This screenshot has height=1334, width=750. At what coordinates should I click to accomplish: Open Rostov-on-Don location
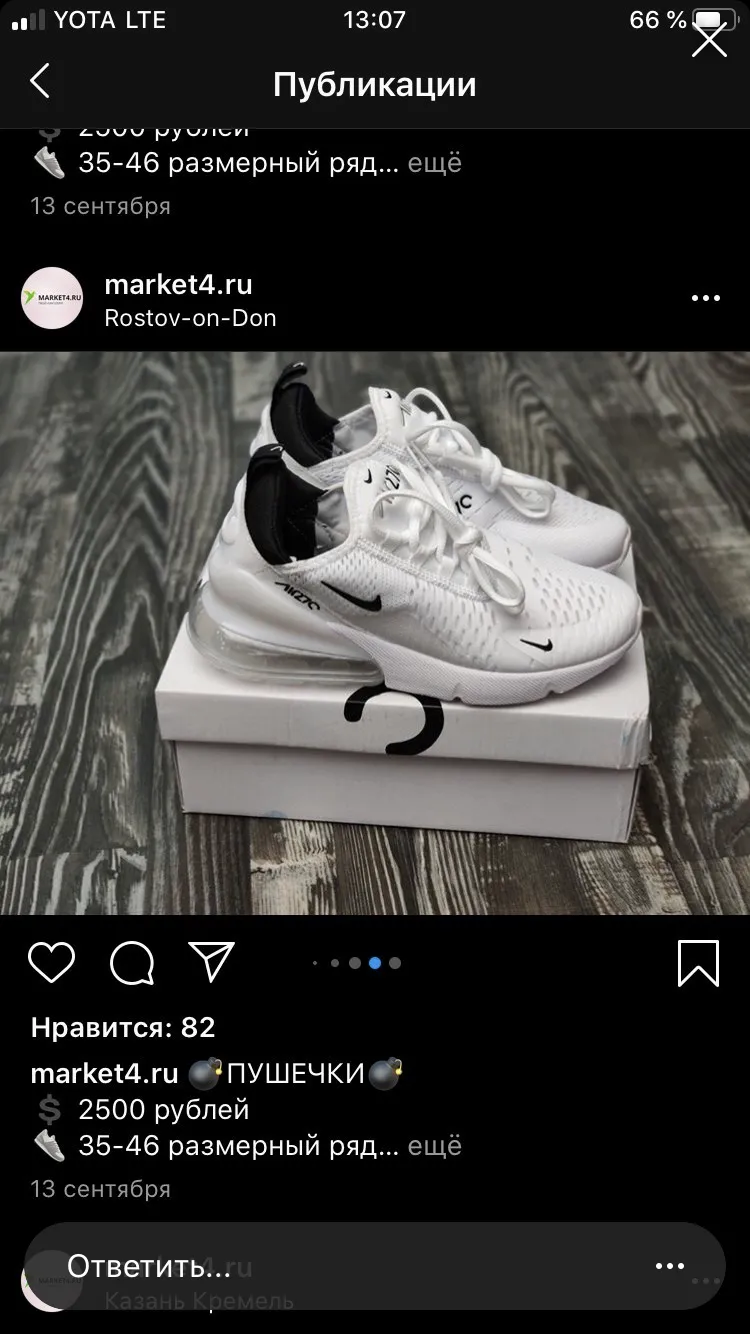point(190,318)
